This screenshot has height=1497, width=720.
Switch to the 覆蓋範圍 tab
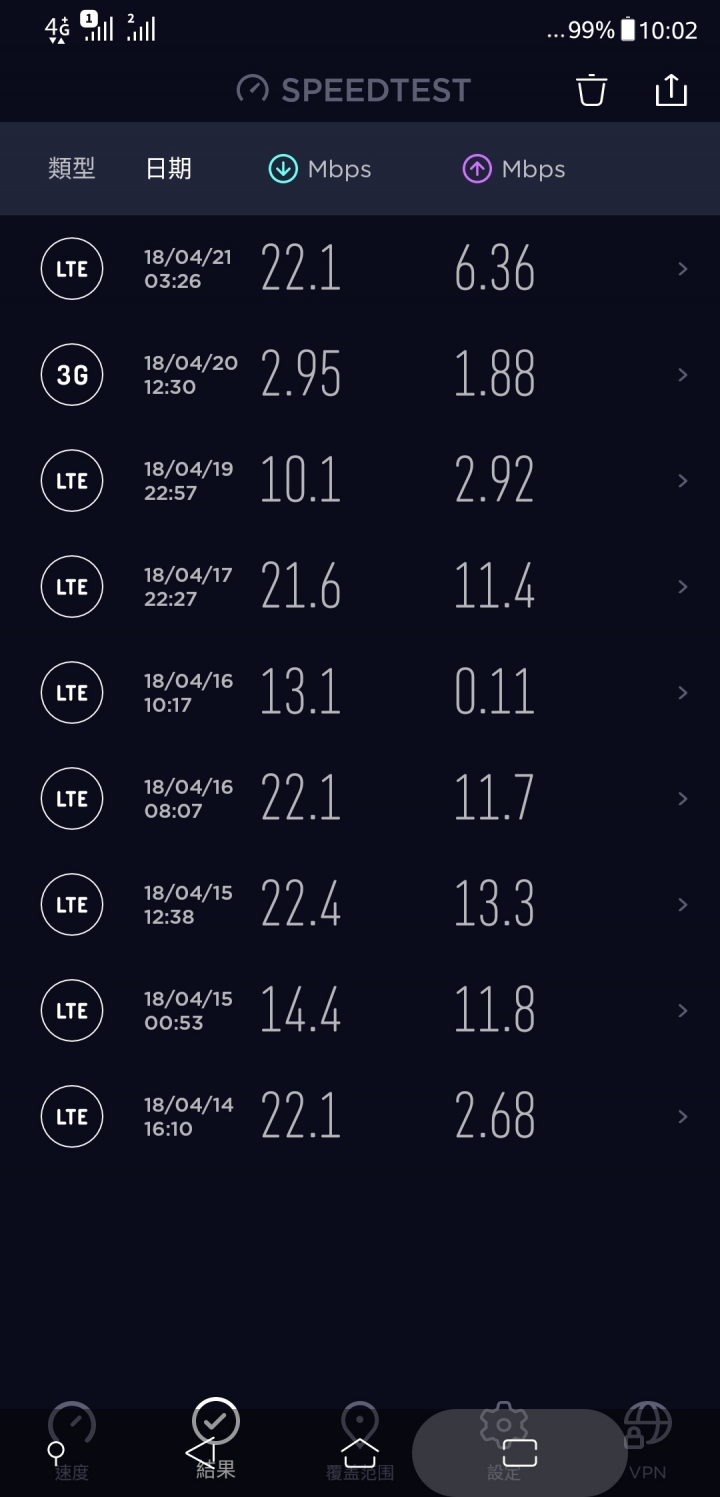(x=360, y=1442)
